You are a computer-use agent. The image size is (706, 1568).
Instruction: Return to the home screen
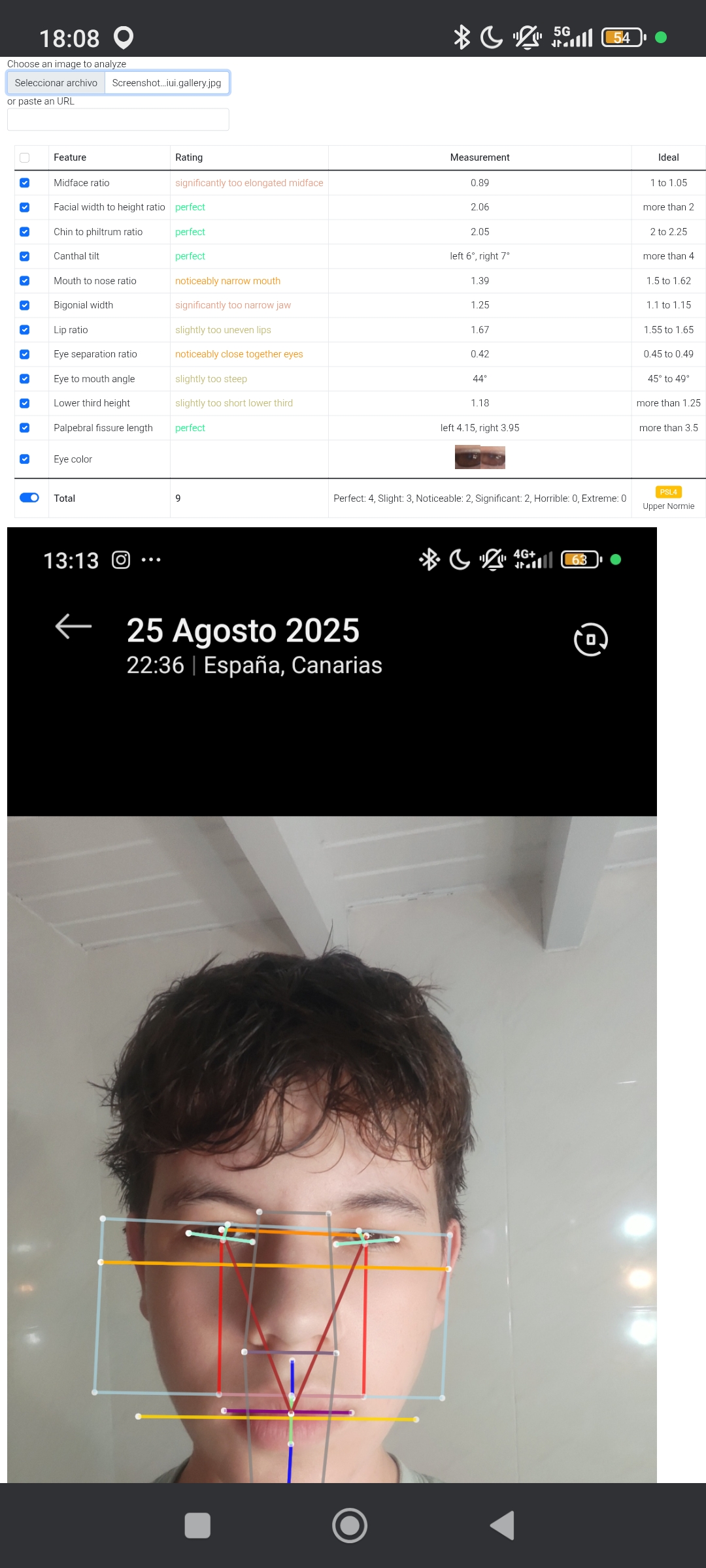pos(350,1526)
